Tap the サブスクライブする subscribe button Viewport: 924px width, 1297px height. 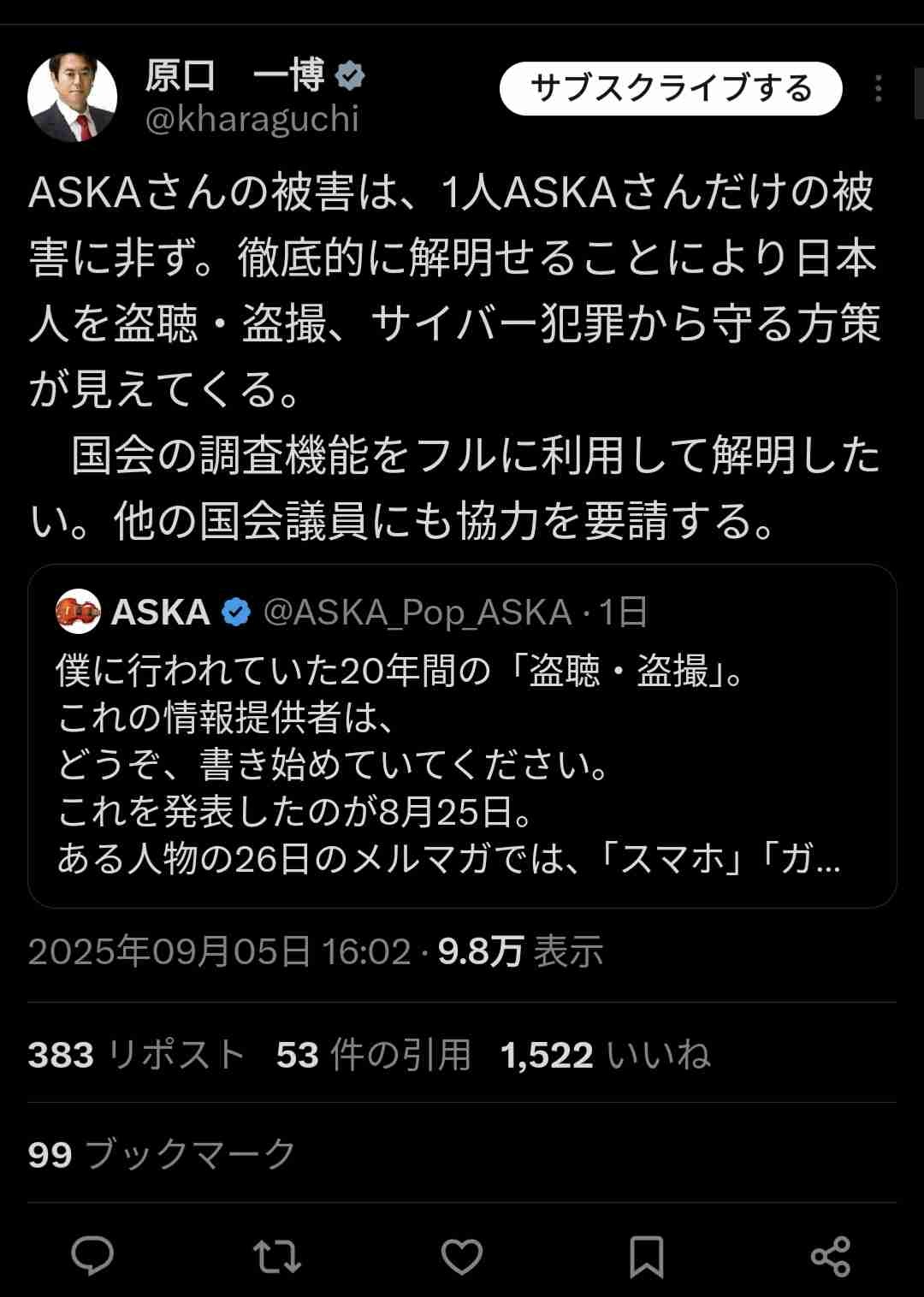(x=671, y=88)
